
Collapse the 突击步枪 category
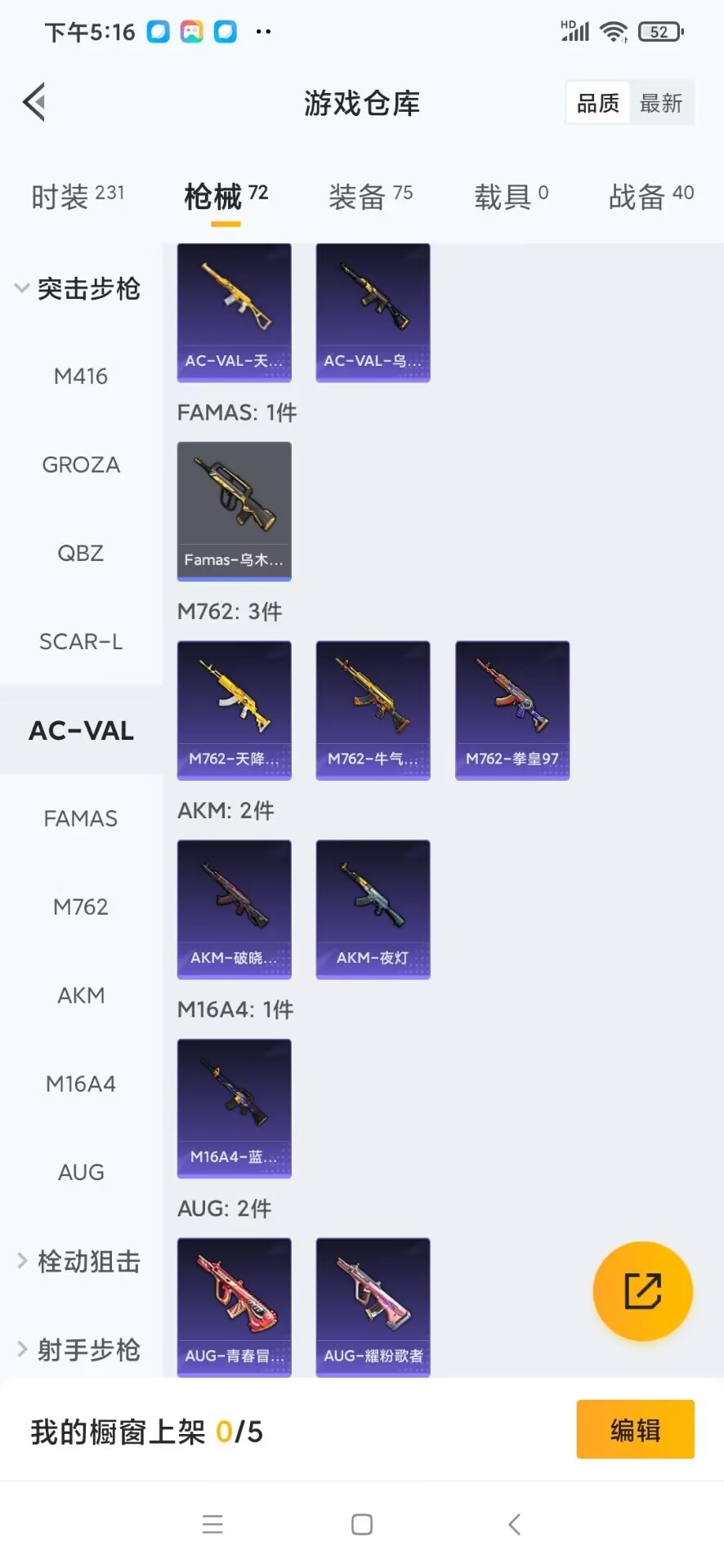78,288
